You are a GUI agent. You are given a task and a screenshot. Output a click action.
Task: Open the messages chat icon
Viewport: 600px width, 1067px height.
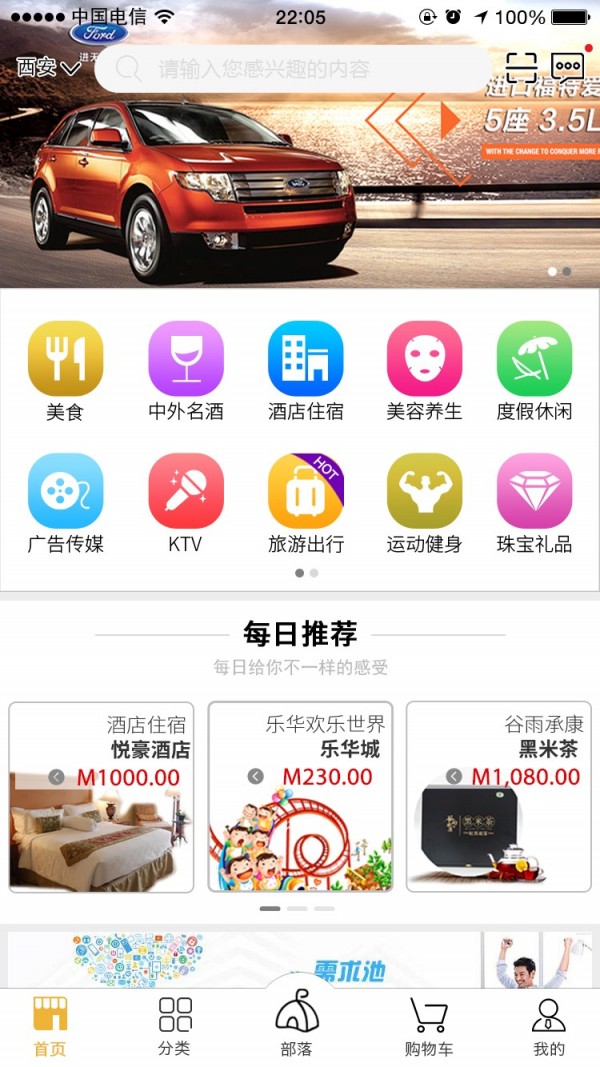point(568,68)
